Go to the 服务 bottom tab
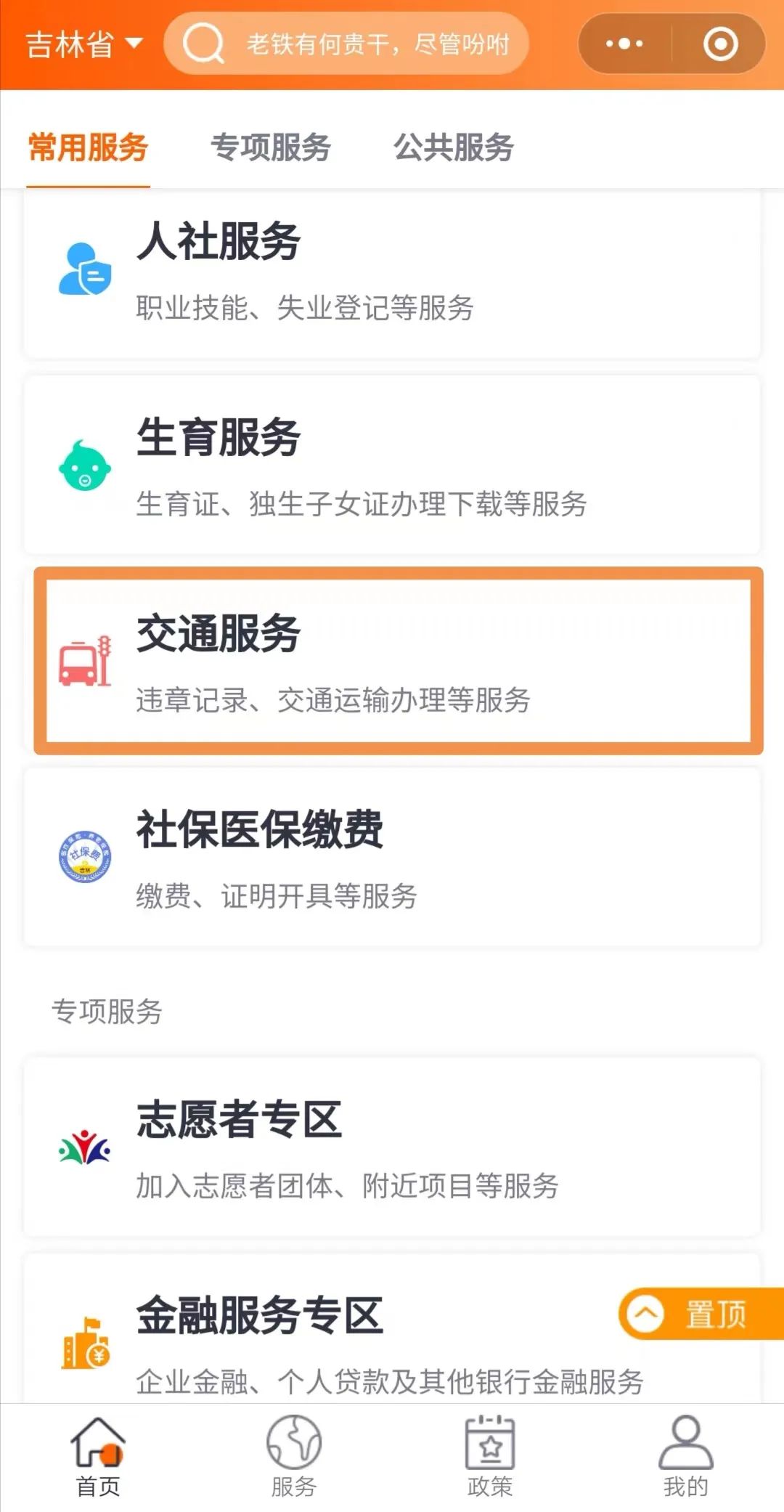The height and width of the screenshot is (1512, 784). tap(294, 1457)
